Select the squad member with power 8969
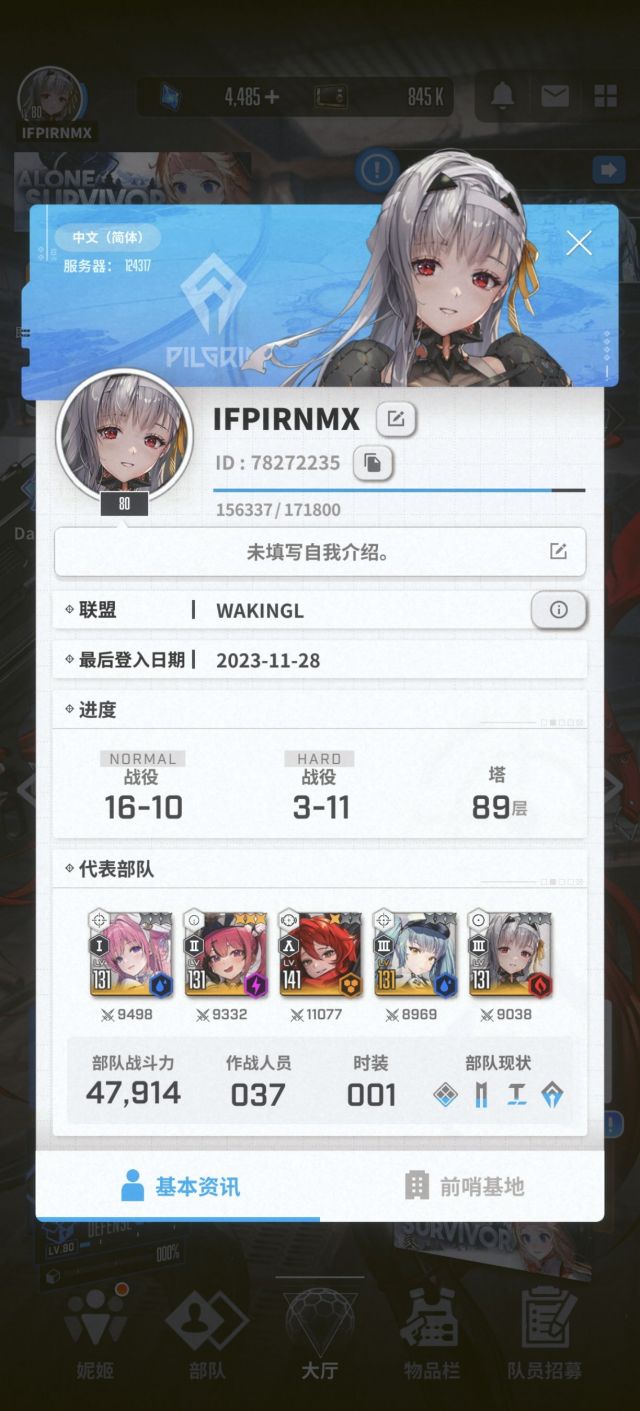The height and width of the screenshot is (1411, 640). pyautogui.click(x=415, y=954)
